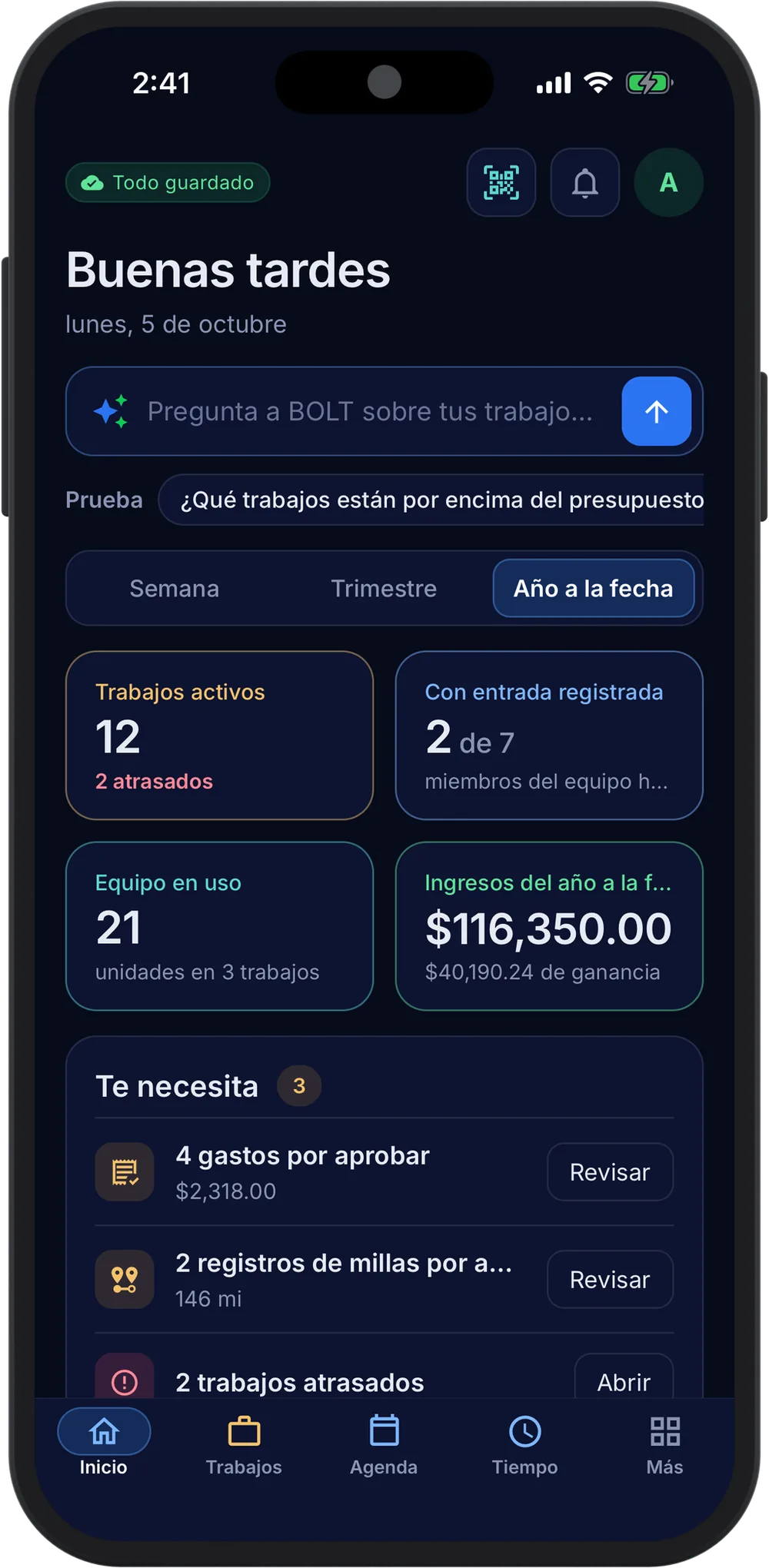Review the registros de millas item

[611, 1280]
